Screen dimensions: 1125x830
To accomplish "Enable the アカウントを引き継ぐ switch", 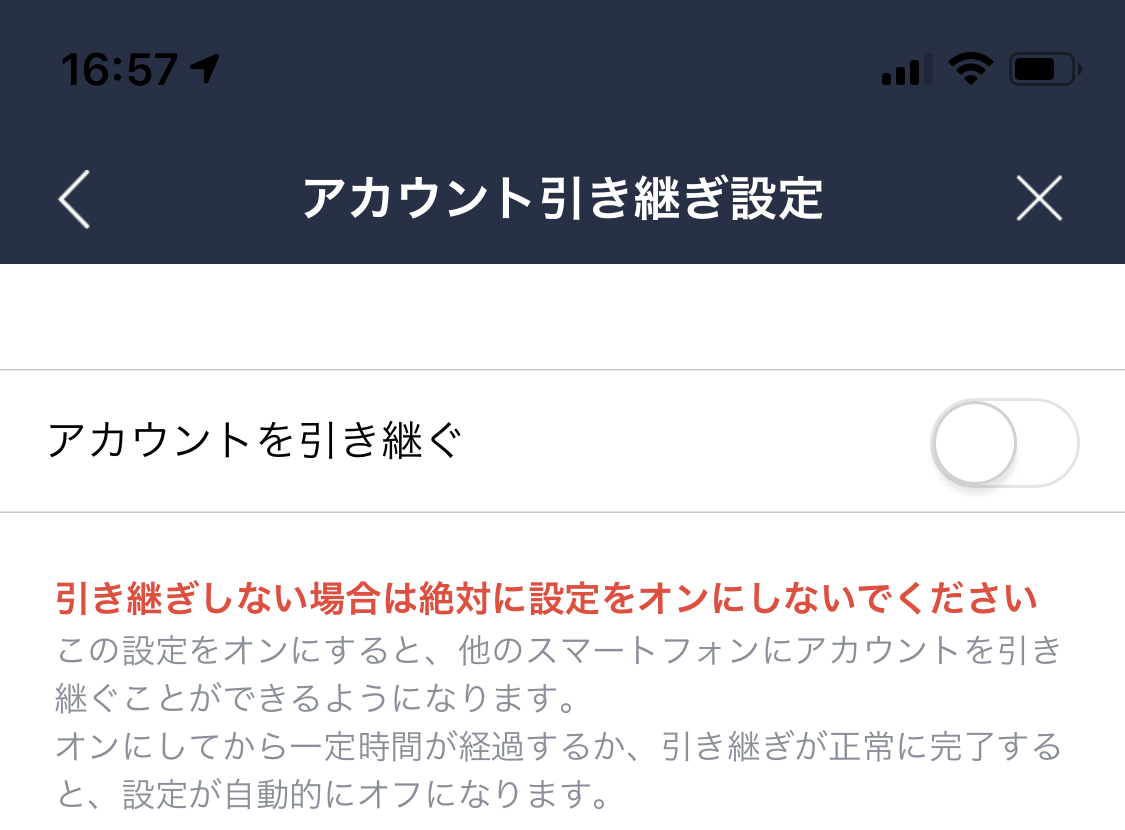I will point(1004,443).
